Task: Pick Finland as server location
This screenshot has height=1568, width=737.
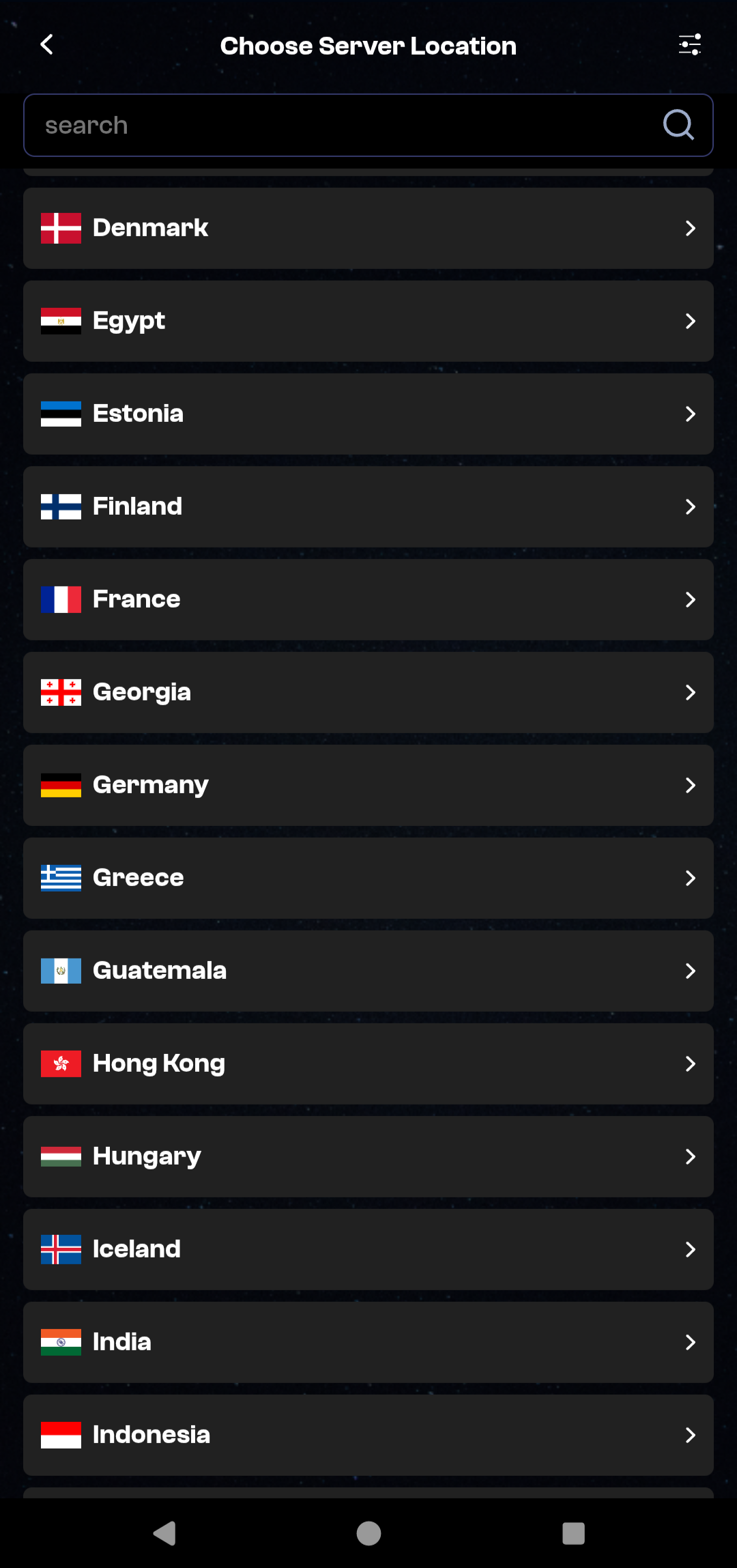Action: tap(369, 507)
